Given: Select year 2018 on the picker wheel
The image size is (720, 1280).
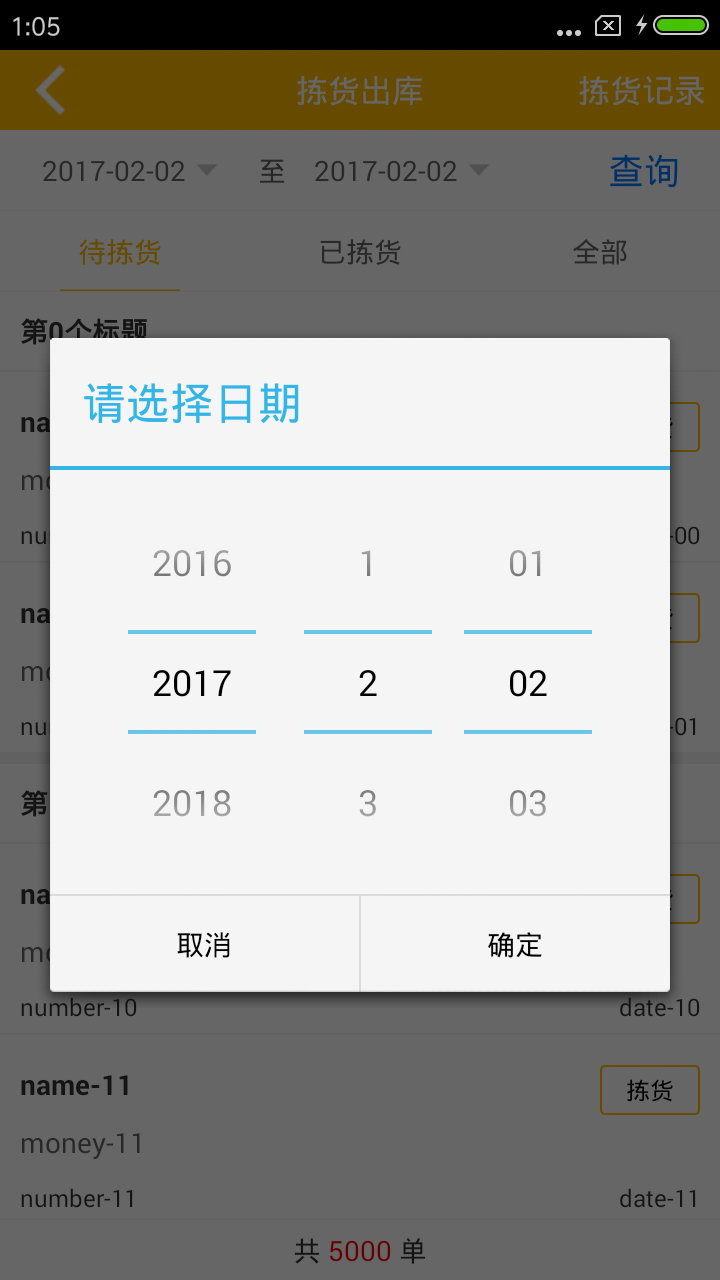Looking at the screenshot, I should click(x=192, y=802).
